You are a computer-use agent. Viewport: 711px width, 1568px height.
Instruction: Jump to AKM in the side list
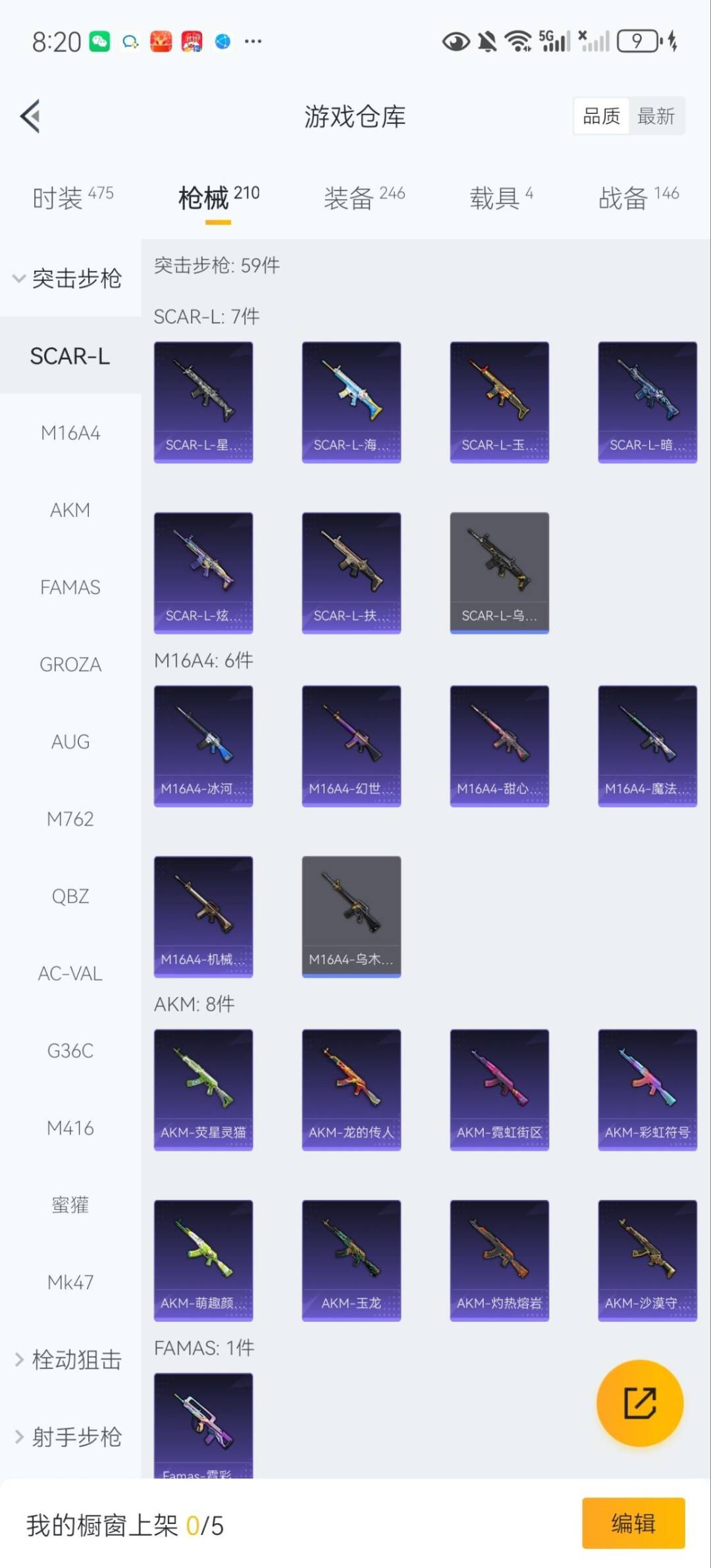(70, 510)
